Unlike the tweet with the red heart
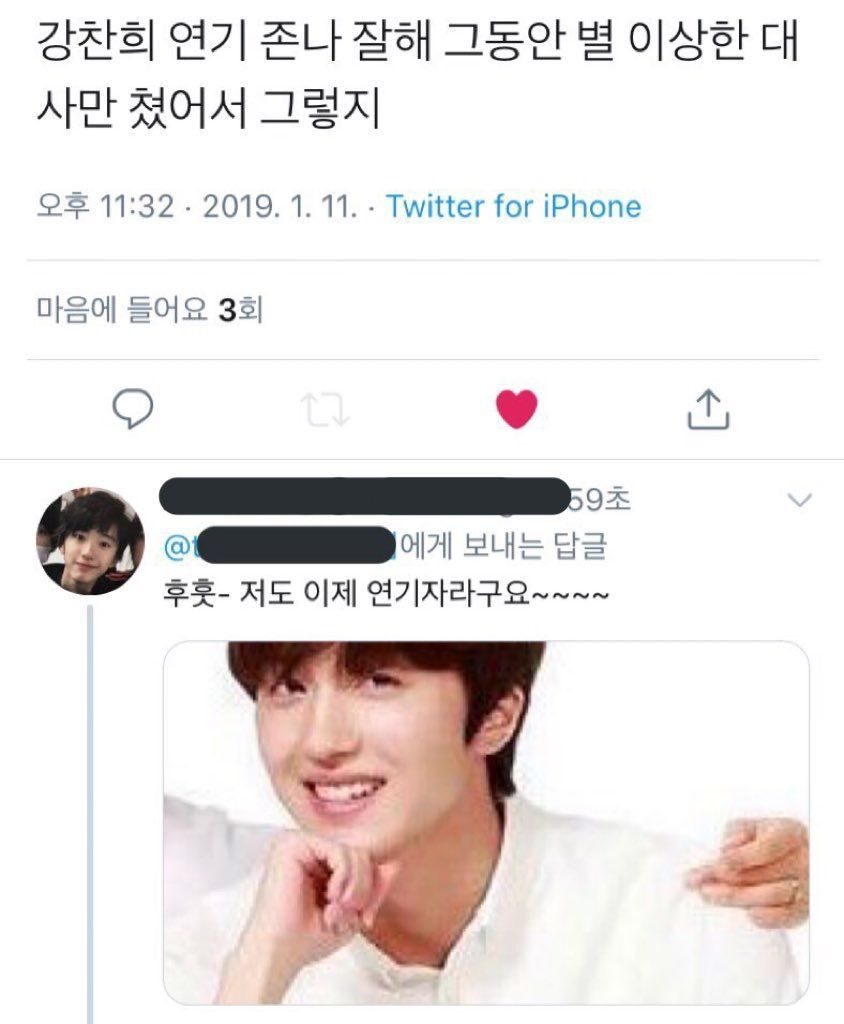This screenshot has height=1024, width=844. click(516, 409)
